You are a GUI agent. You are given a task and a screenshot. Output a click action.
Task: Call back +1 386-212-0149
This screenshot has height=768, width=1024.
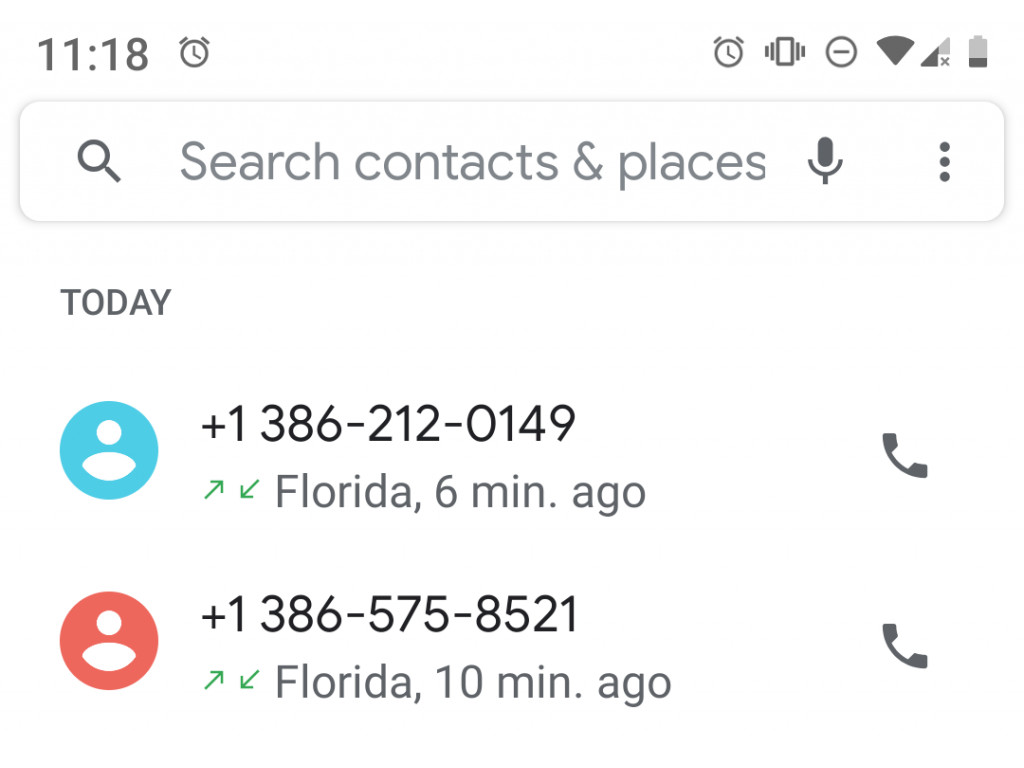(x=904, y=456)
